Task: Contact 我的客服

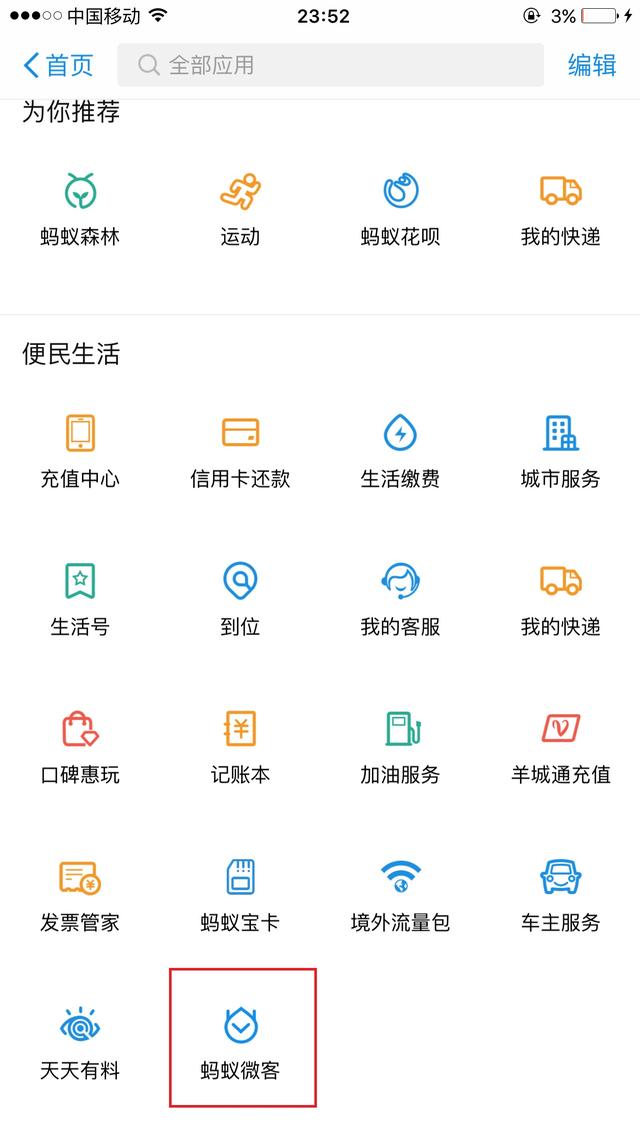Action: (x=400, y=598)
